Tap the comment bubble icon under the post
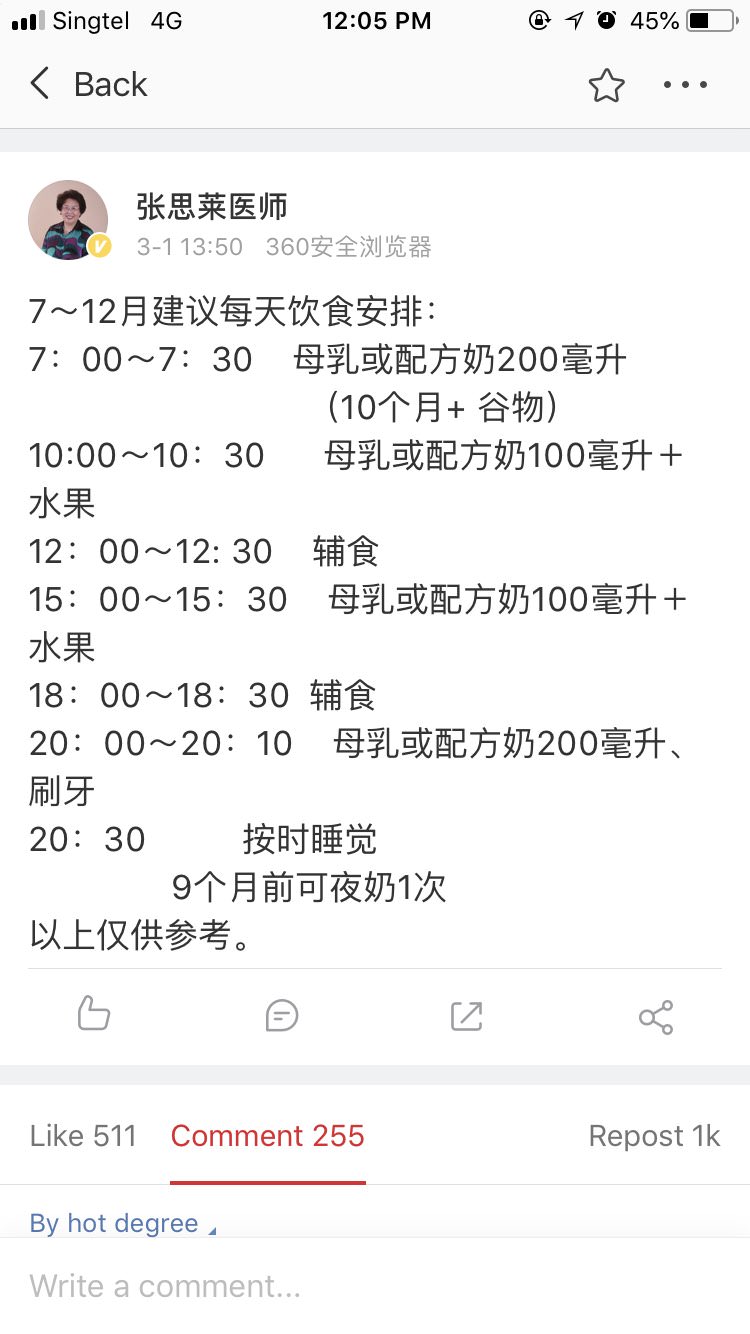Screen dimensions: 750x1334 (x=282, y=1016)
